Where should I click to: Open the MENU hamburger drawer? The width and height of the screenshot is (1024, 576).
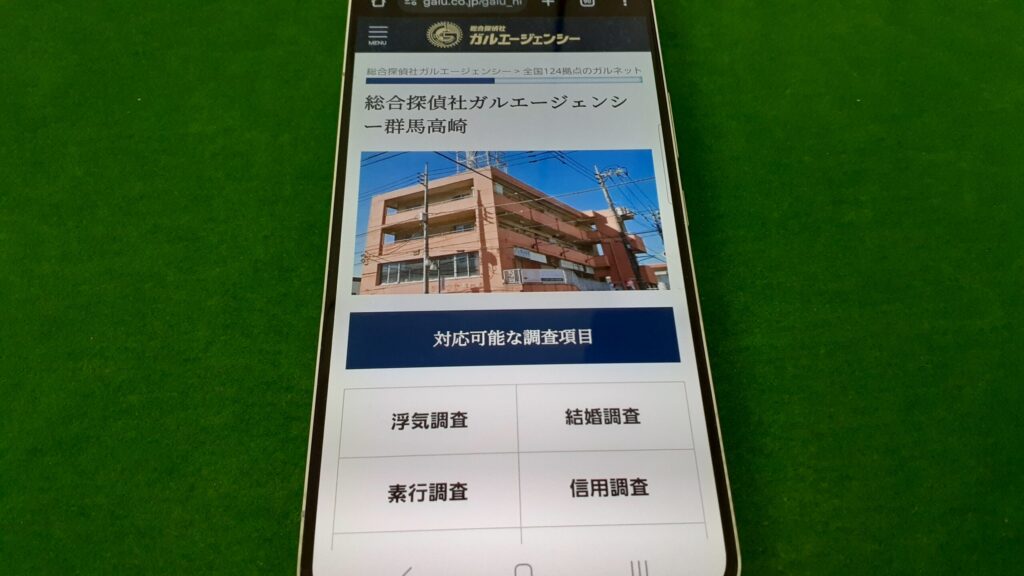point(378,34)
